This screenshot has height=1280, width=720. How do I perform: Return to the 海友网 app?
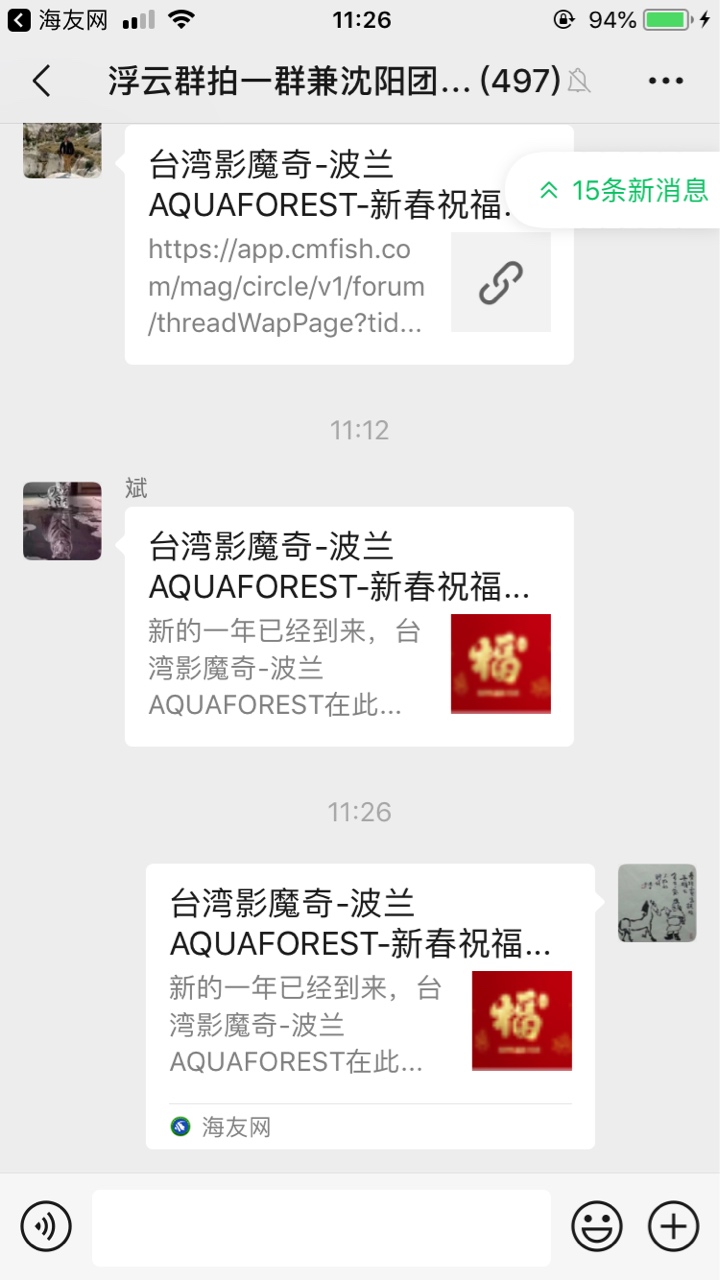tap(58, 20)
